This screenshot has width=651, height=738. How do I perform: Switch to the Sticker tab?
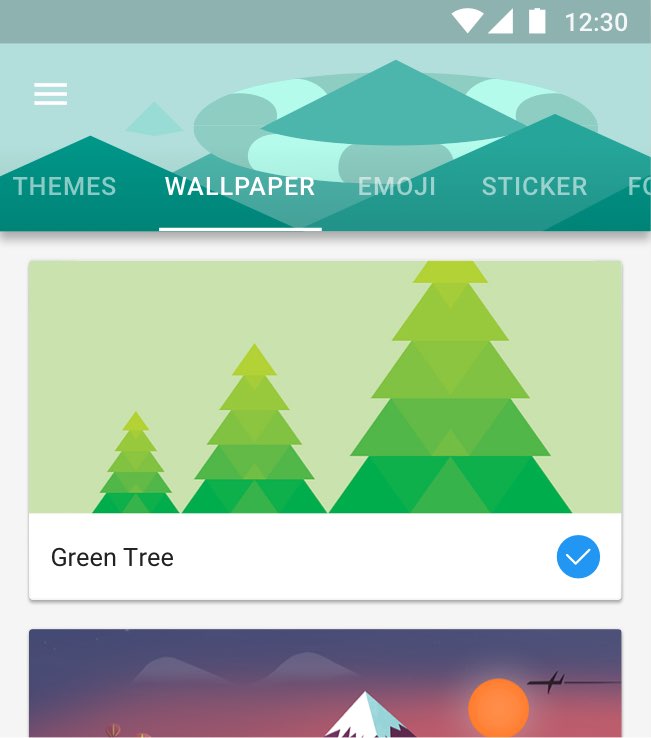pyautogui.click(x=534, y=187)
